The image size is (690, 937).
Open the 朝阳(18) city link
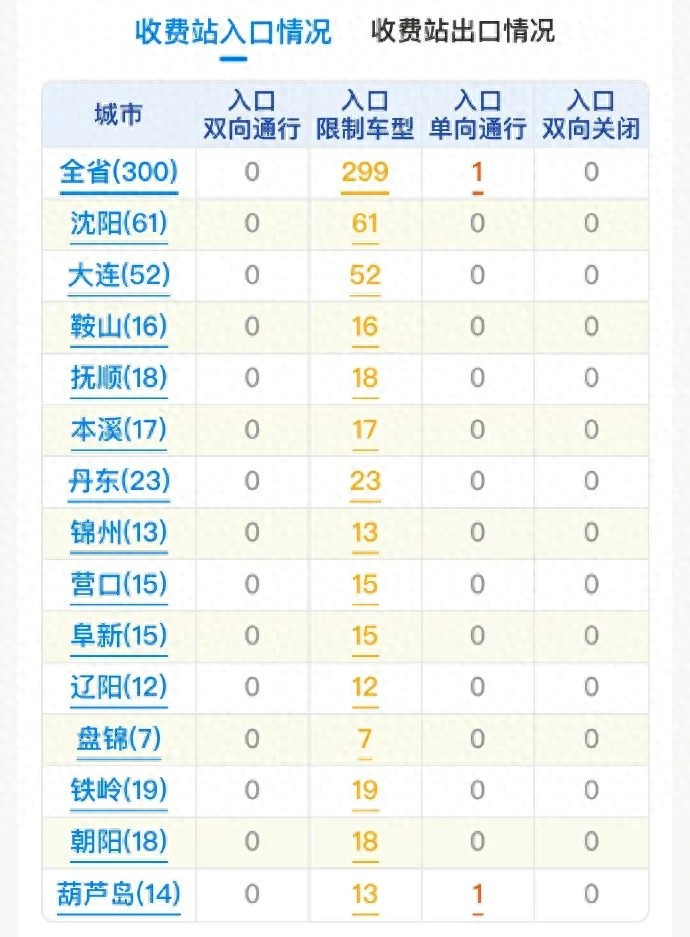point(119,842)
